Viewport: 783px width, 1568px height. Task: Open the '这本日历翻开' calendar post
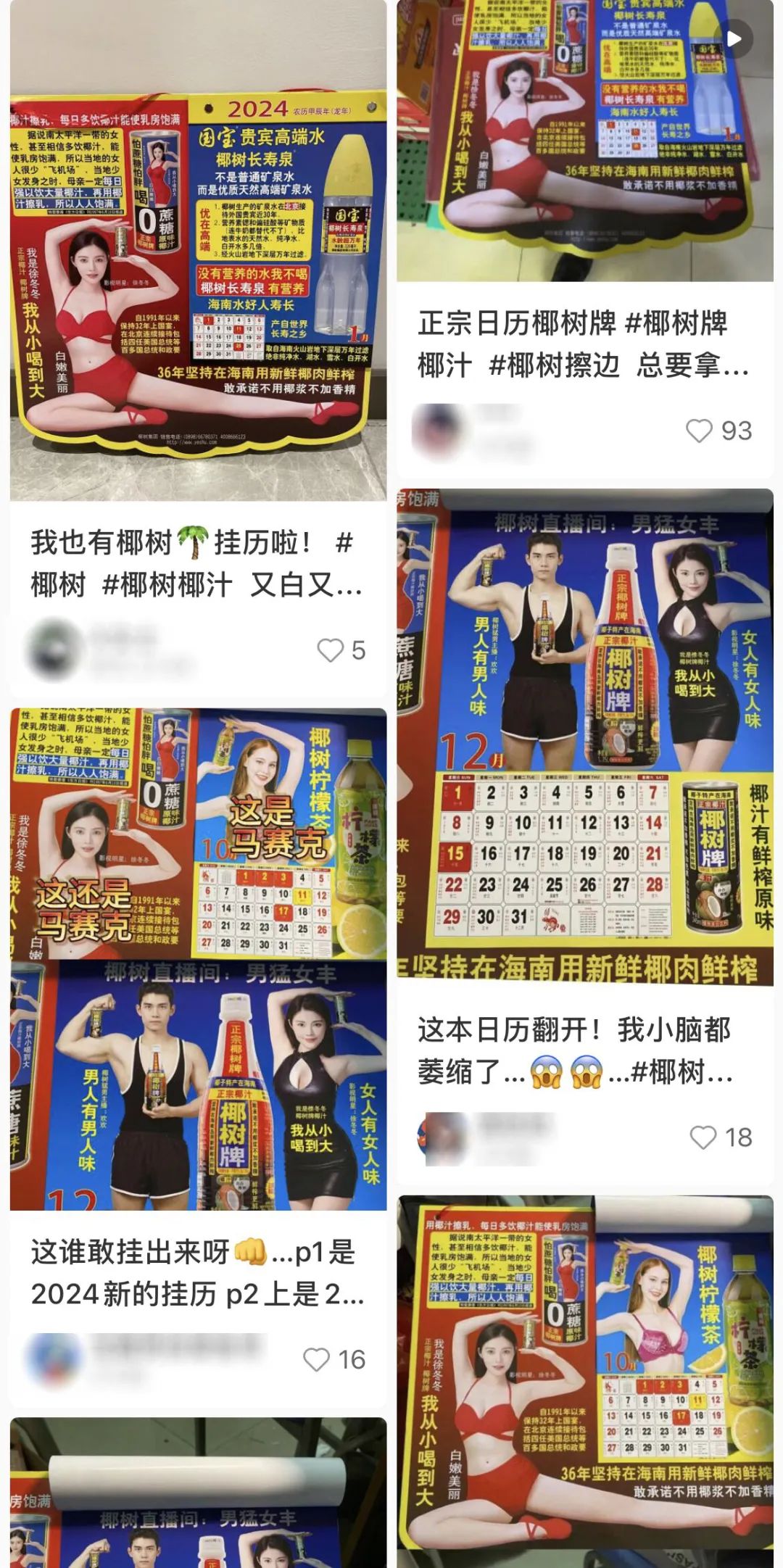pyautogui.click(x=584, y=736)
